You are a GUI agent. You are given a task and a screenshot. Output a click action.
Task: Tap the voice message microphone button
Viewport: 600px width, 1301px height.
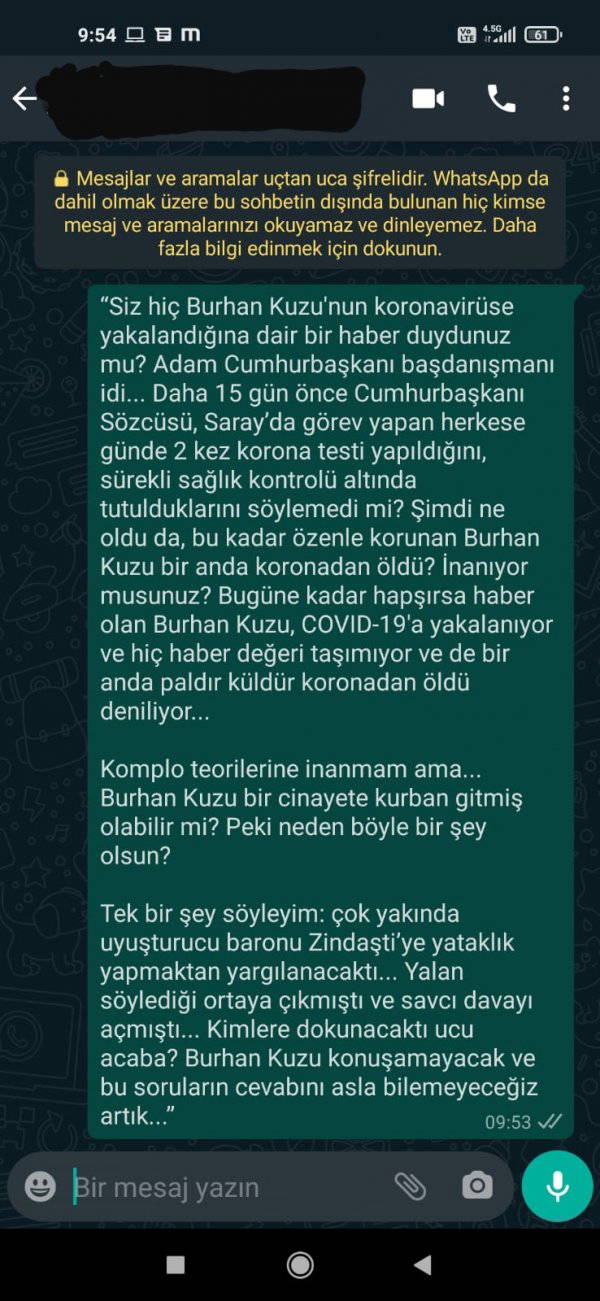557,1186
